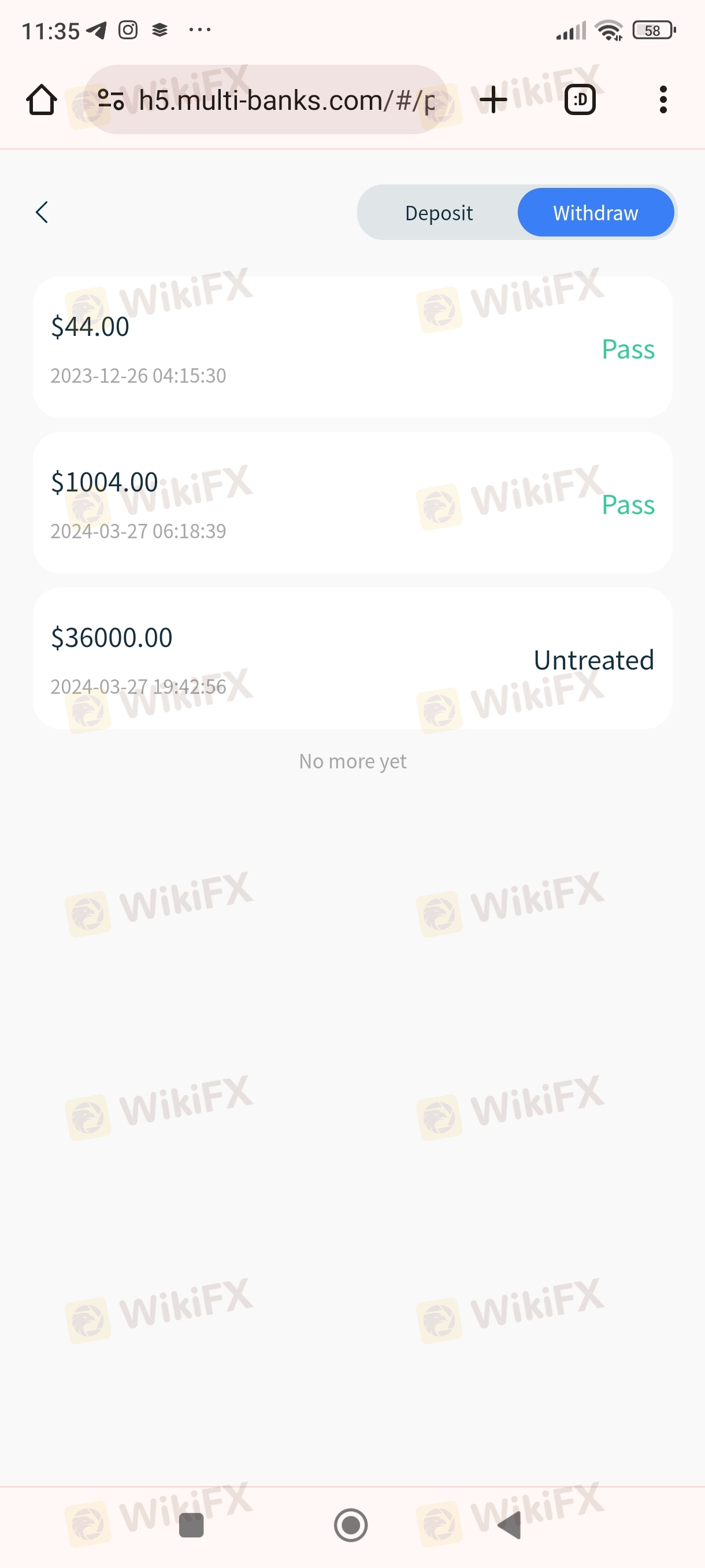
Task: View the open tabs switcher
Action: click(580, 100)
